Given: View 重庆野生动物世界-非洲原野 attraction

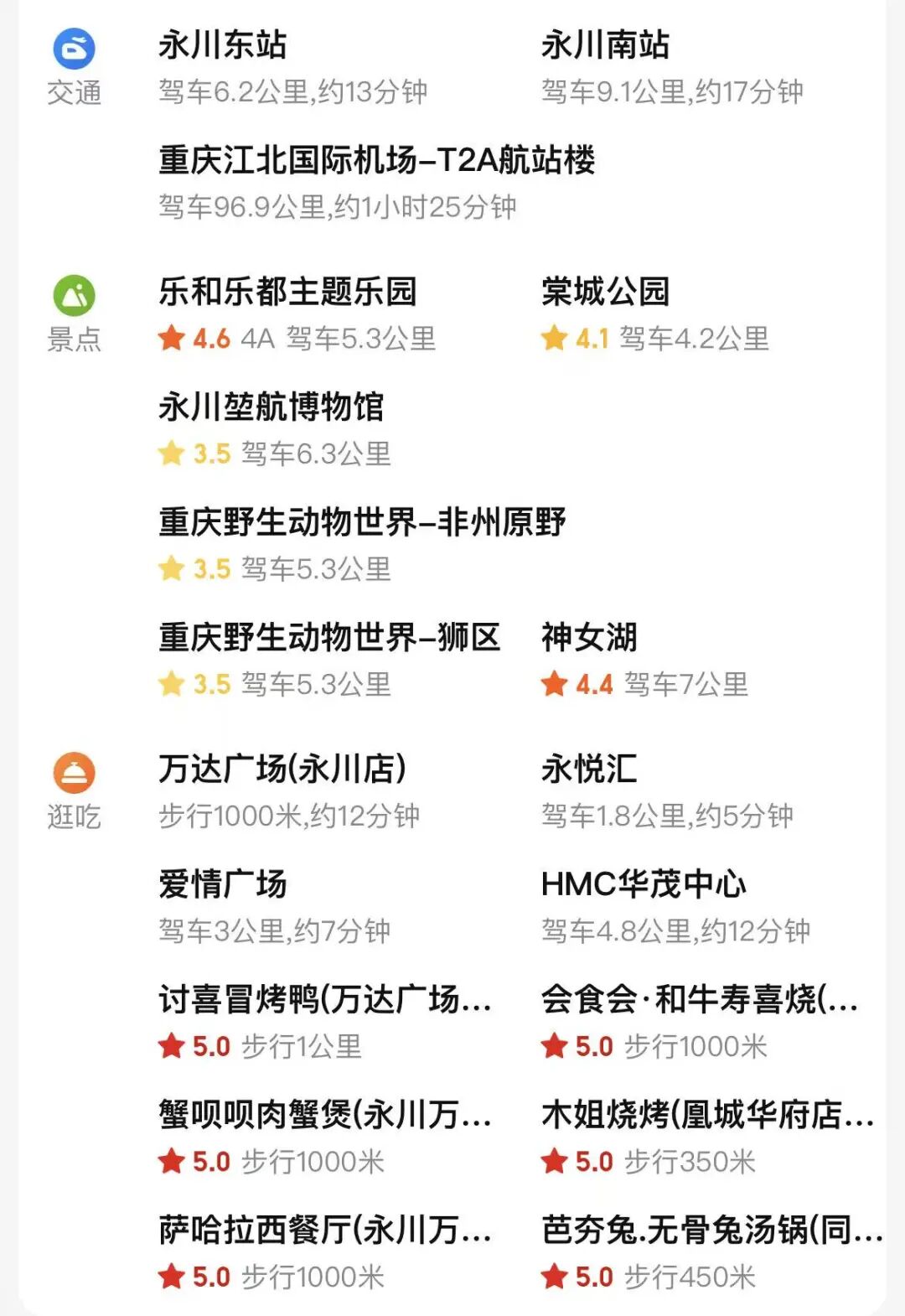Looking at the screenshot, I should point(362,522).
